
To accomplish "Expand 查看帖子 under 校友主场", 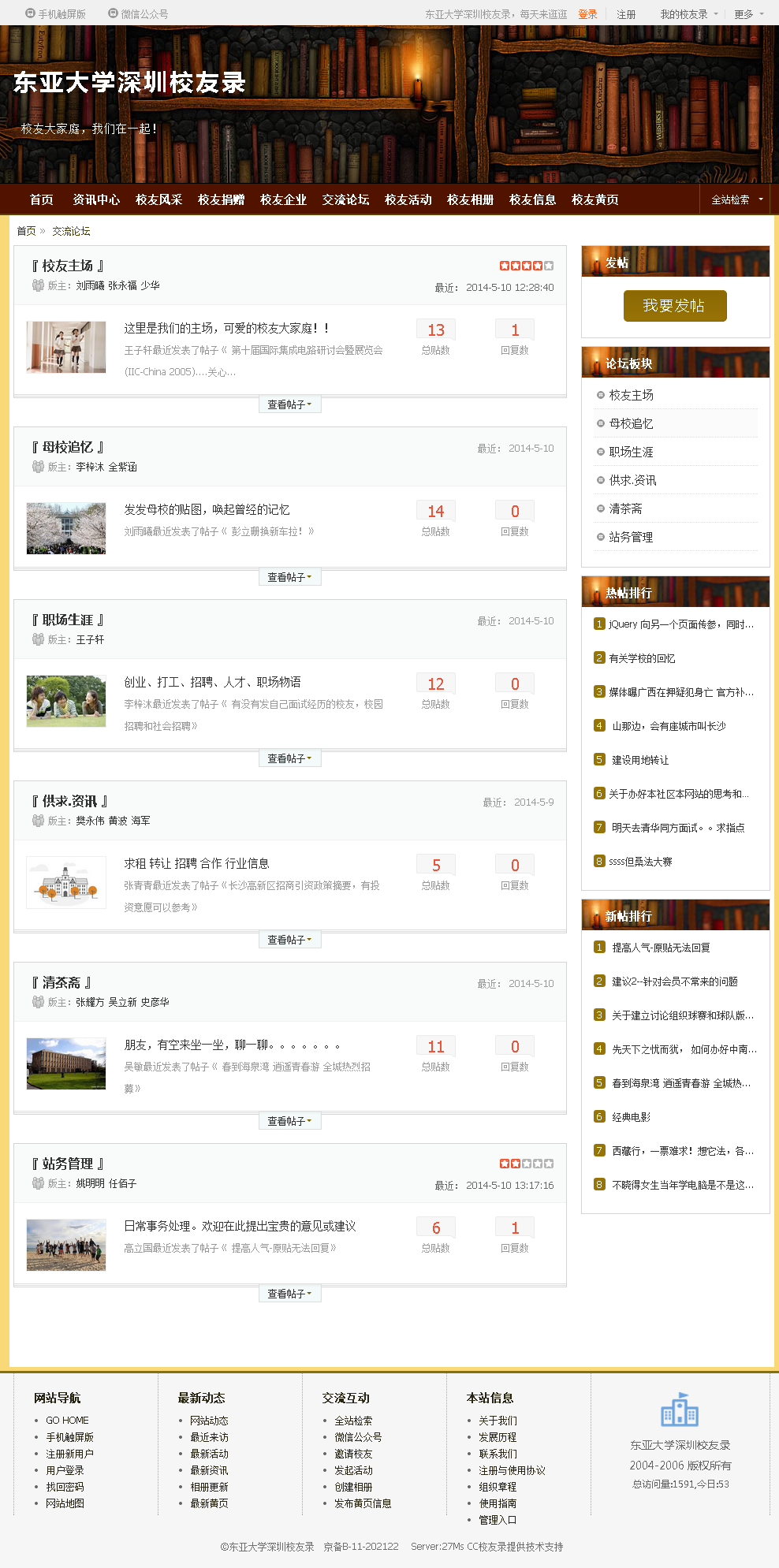I will [289, 404].
